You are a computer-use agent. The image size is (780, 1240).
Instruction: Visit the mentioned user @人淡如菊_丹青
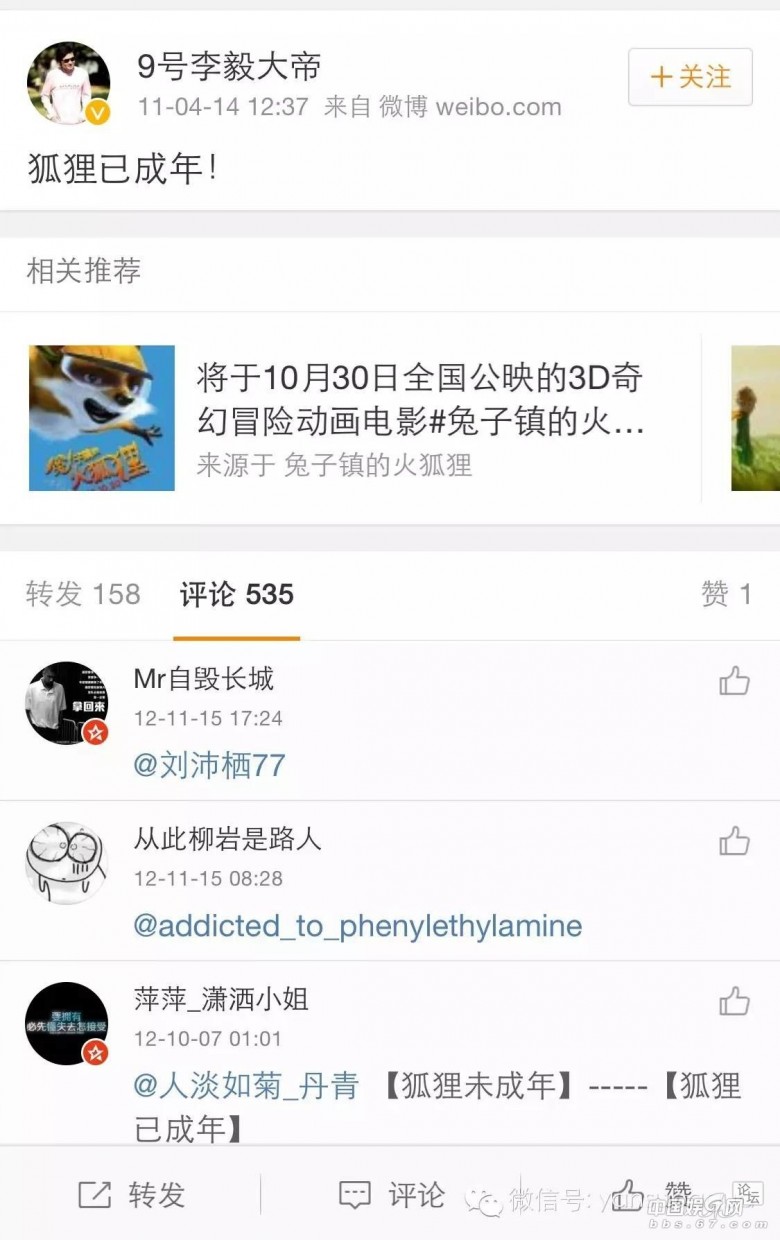[246, 1086]
